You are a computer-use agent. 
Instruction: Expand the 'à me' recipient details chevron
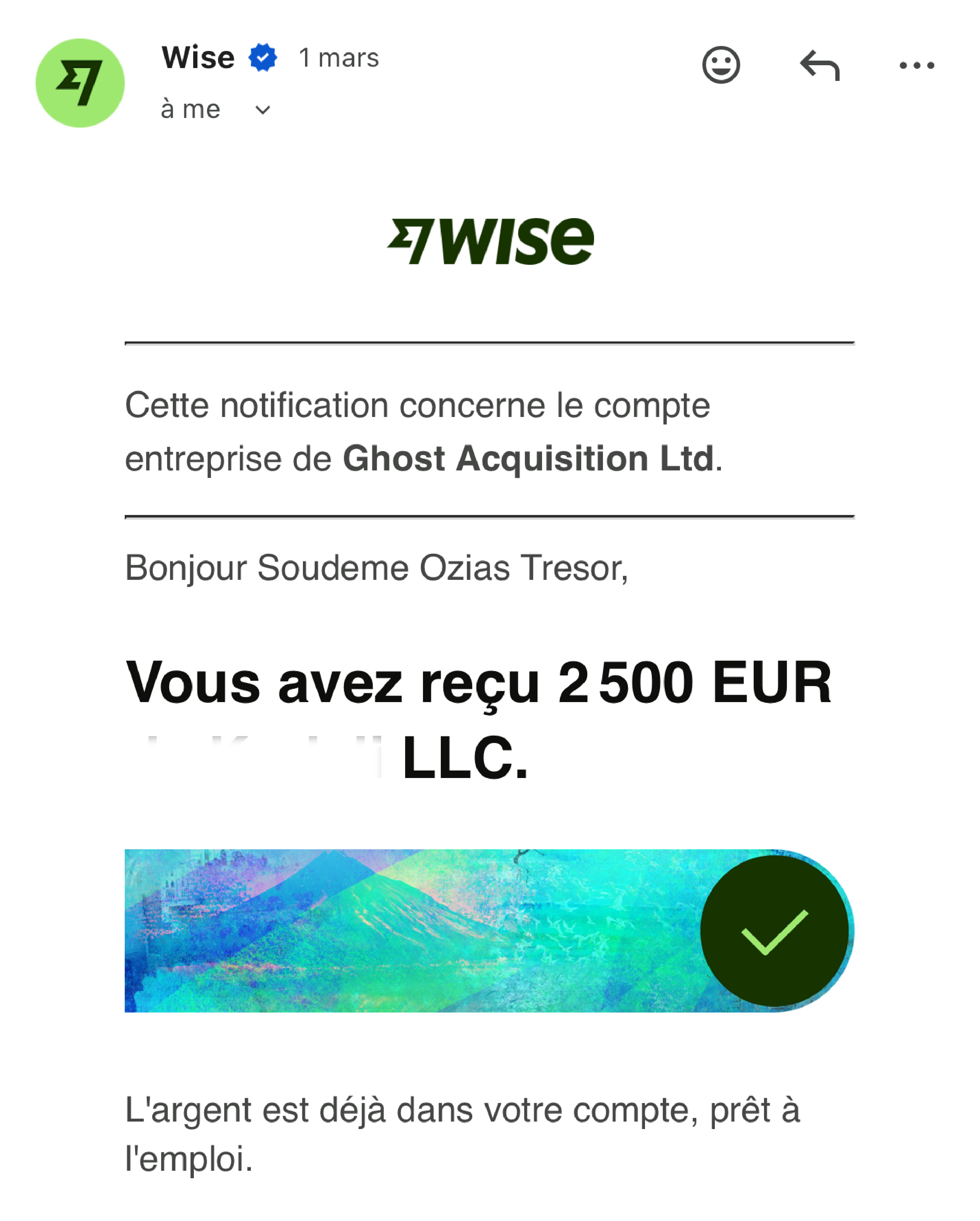click(x=263, y=109)
